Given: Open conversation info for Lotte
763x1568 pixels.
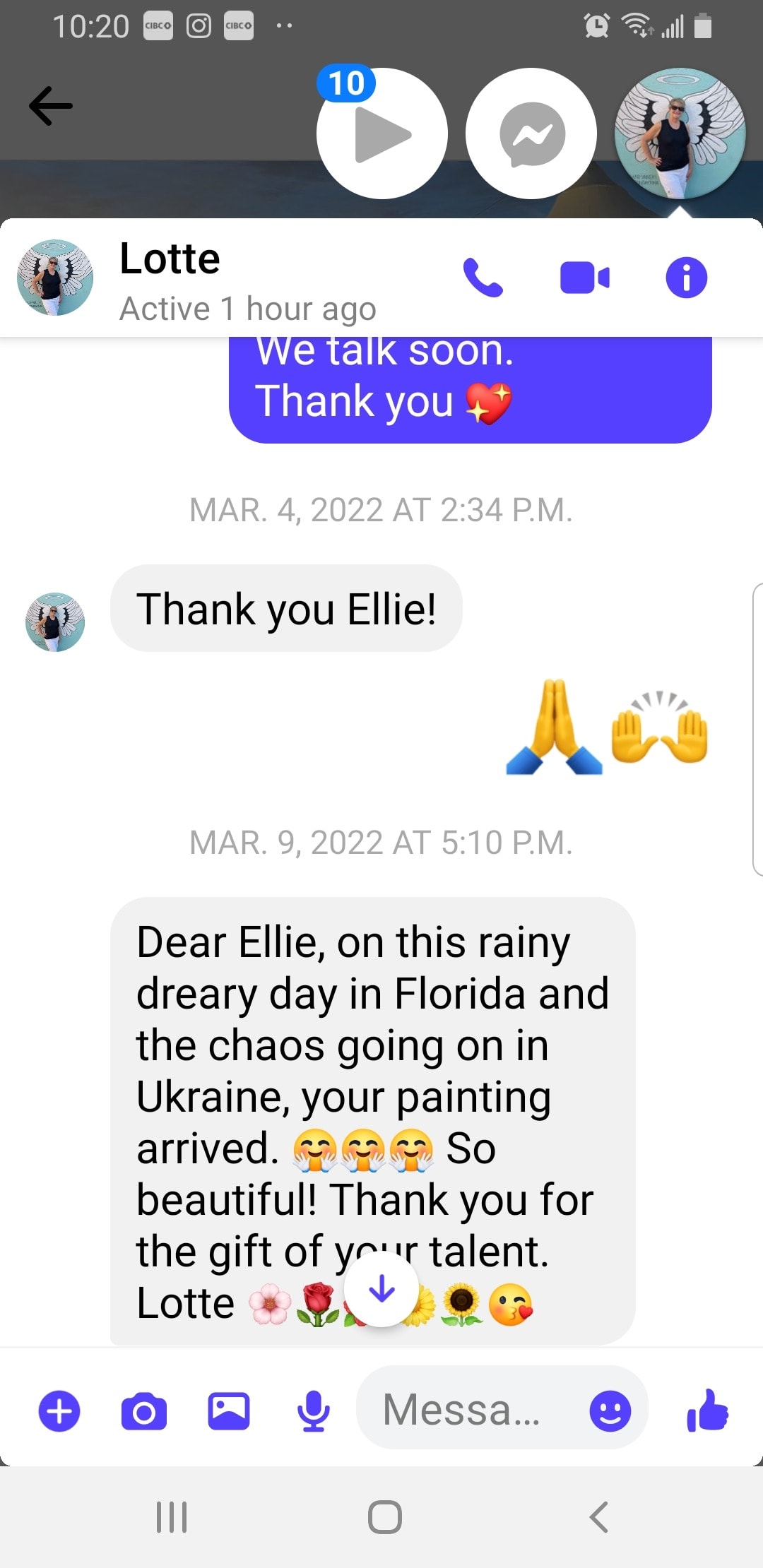Looking at the screenshot, I should 686,278.
